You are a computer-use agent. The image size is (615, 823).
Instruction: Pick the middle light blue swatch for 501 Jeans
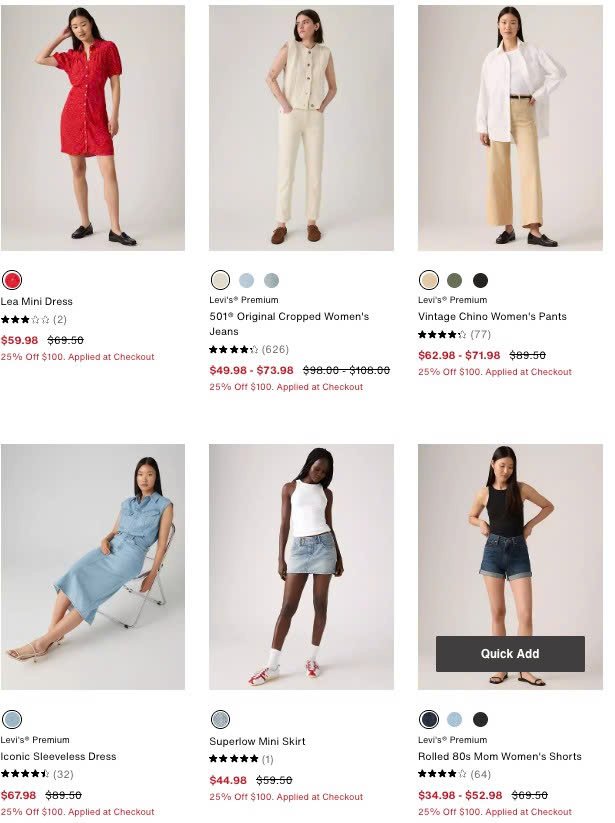(x=246, y=280)
